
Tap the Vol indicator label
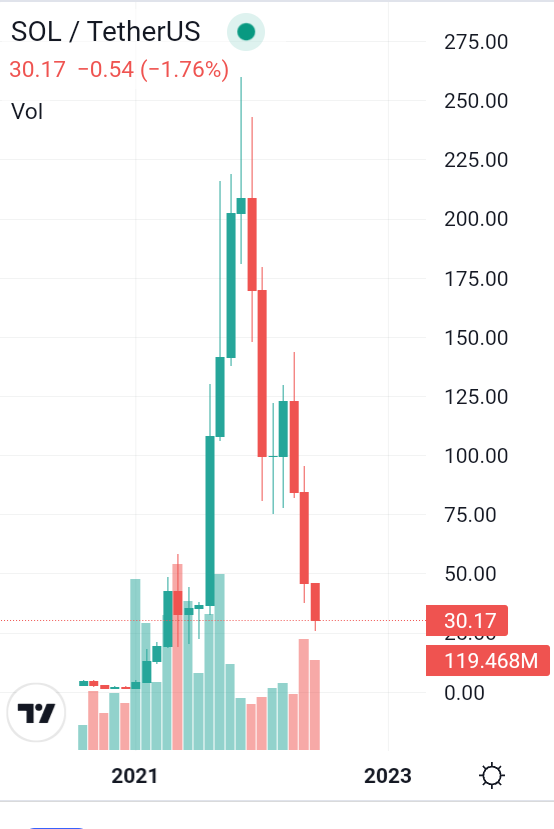click(x=26, y=112)
